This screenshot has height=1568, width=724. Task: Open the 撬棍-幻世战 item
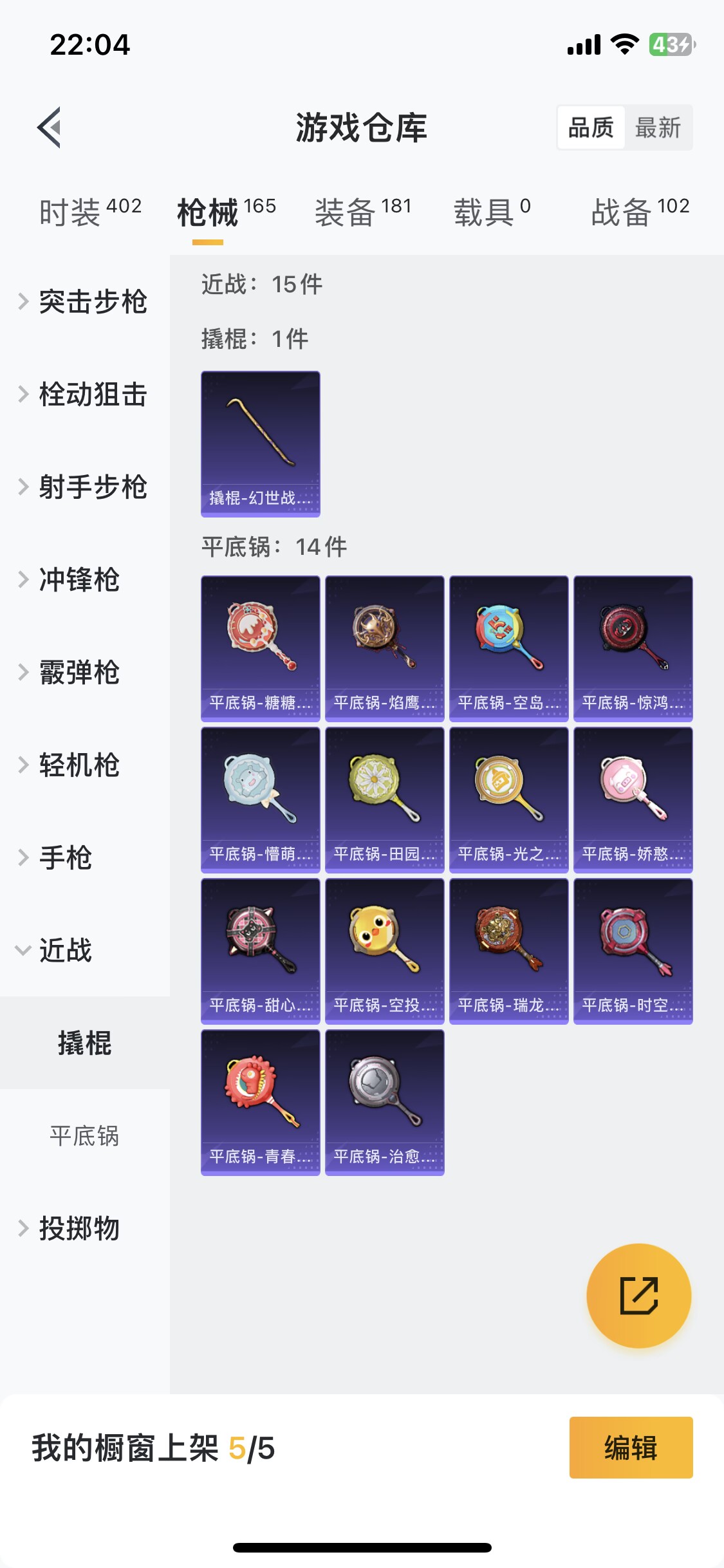261,443
